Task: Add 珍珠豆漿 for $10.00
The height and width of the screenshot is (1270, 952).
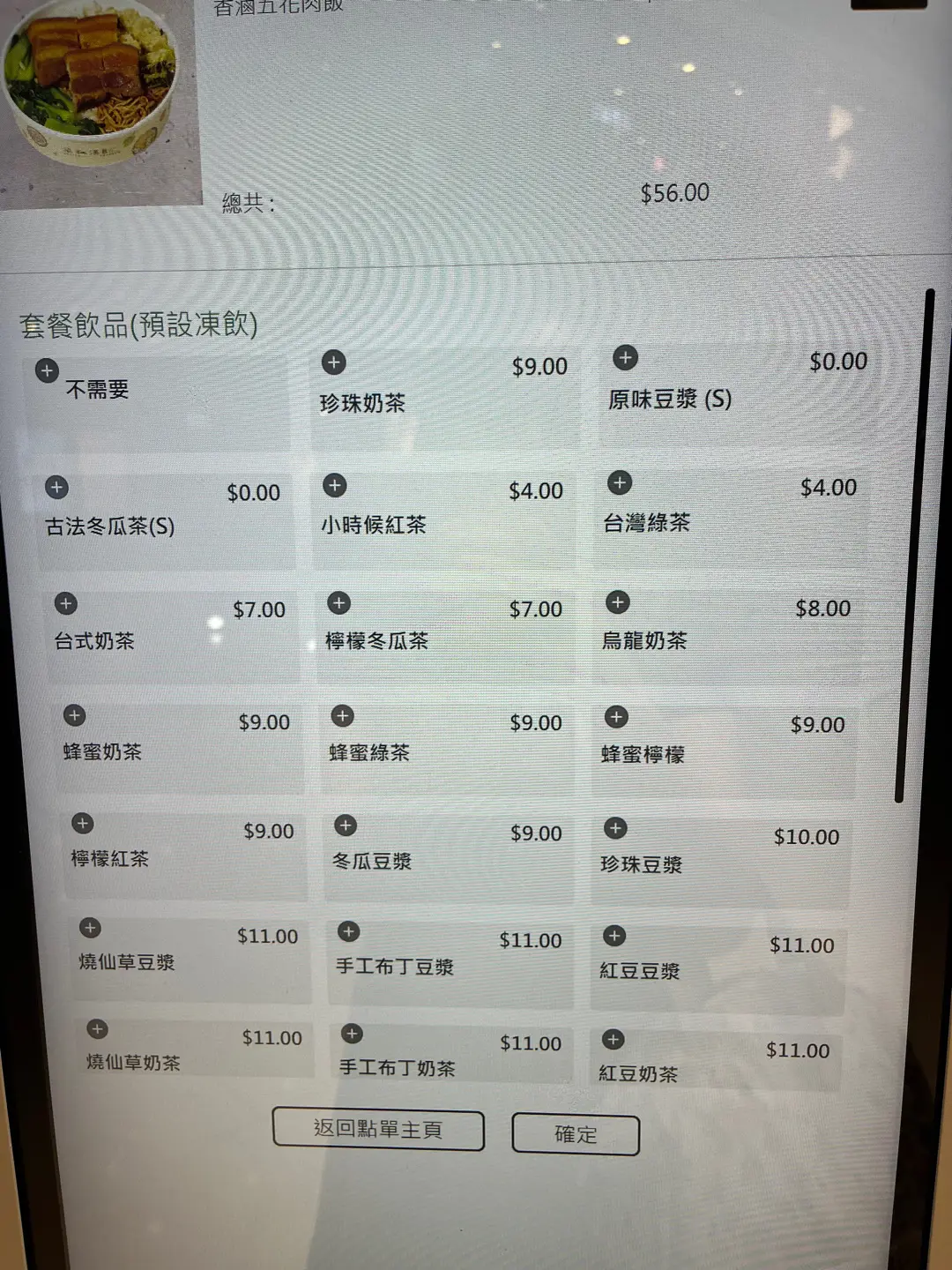Action: (x=615, y=828)
